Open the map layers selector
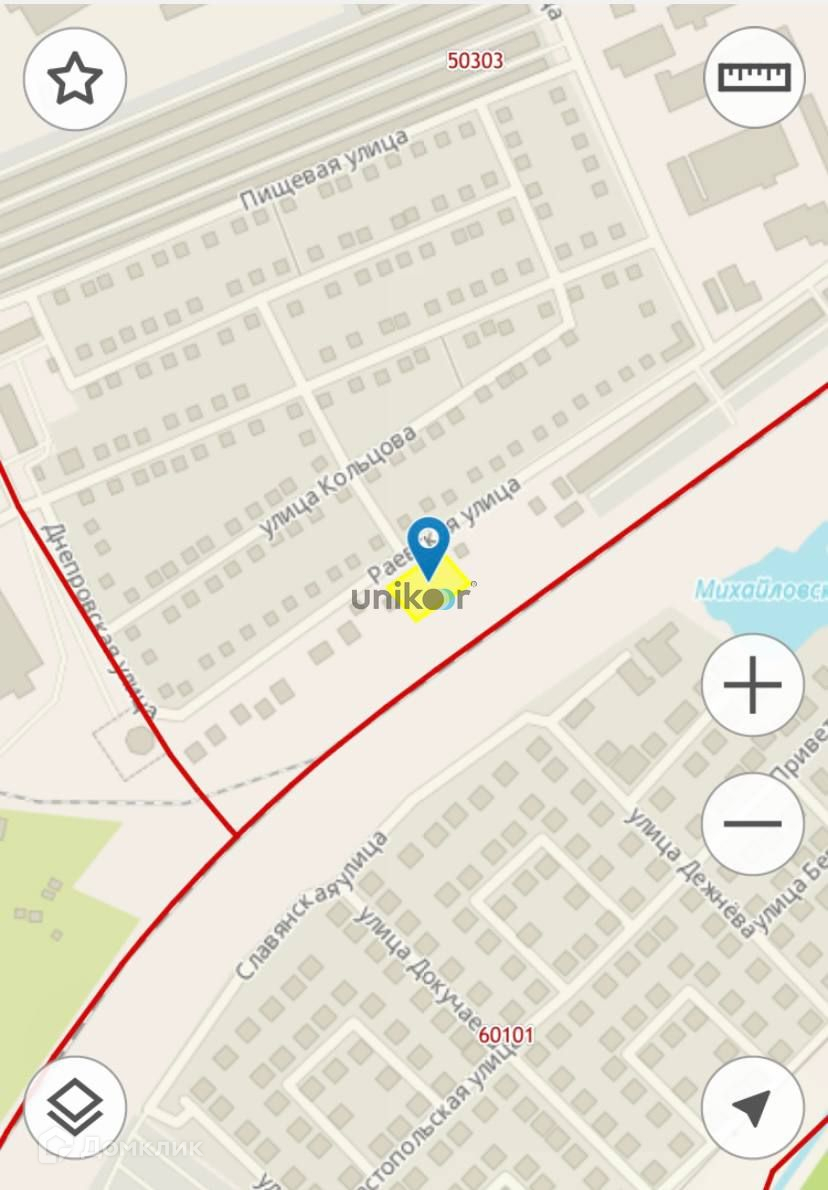 [x=75, y=1108]
